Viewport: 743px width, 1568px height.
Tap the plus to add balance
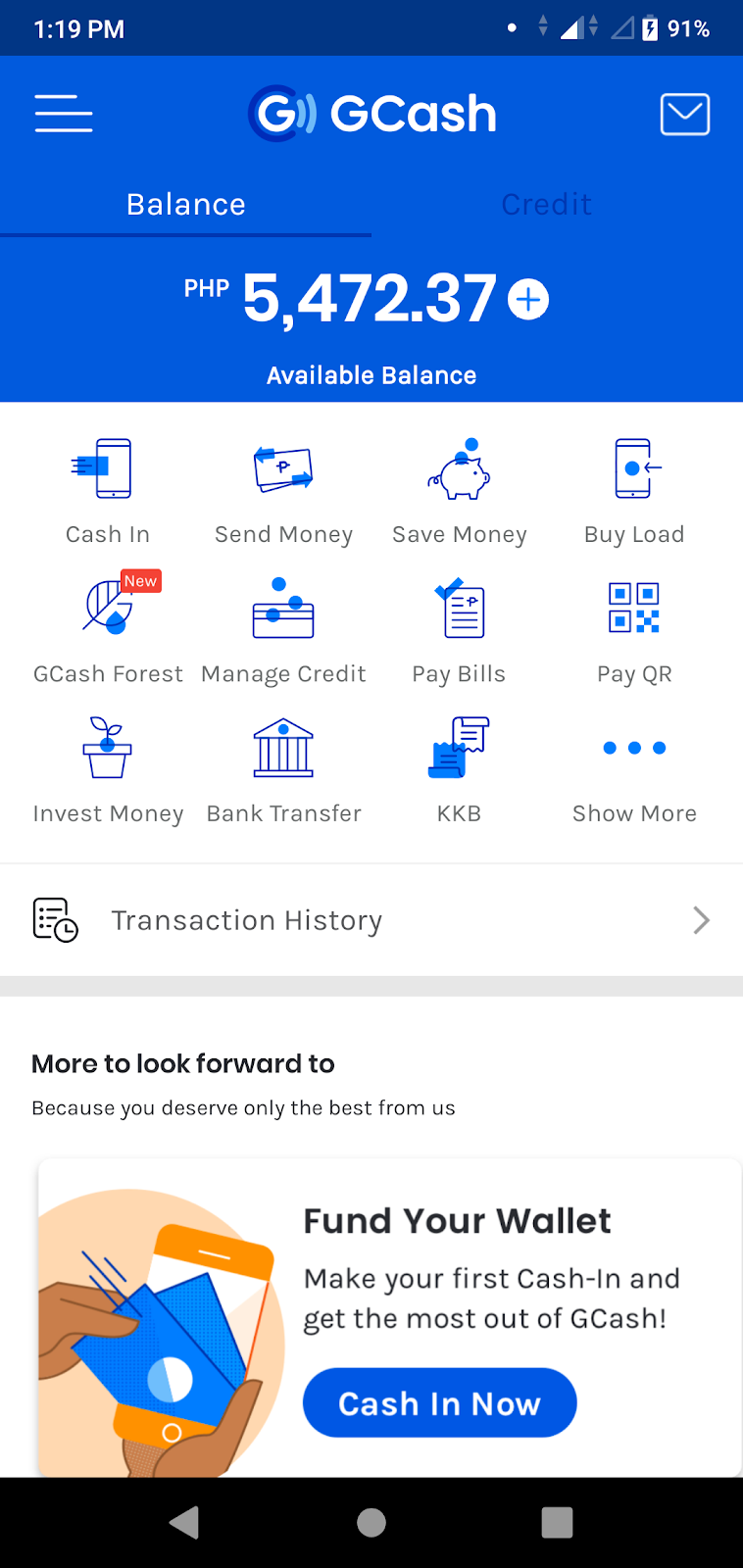click(527, 299)
